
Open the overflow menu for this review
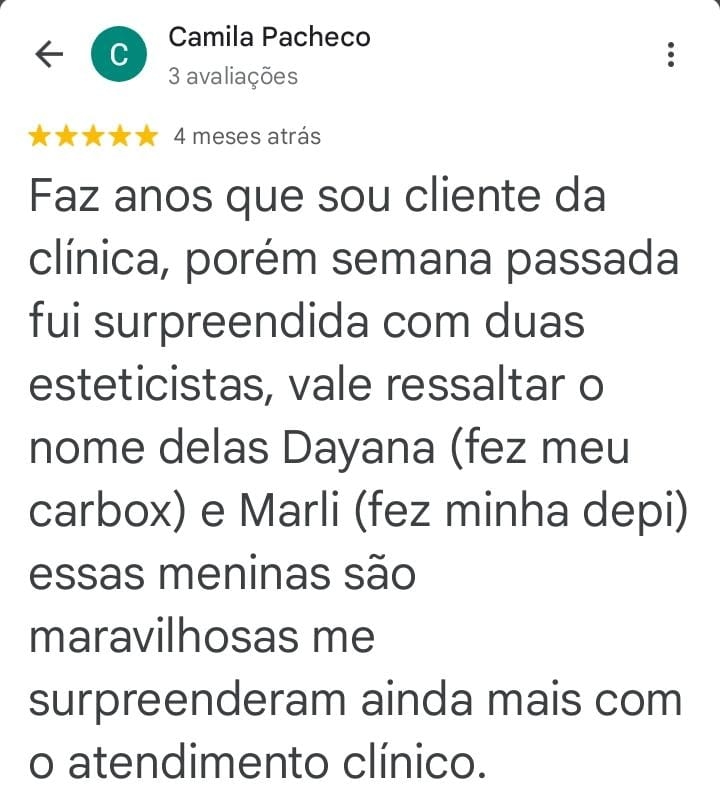pyautogui.click(x=671, y=55)
